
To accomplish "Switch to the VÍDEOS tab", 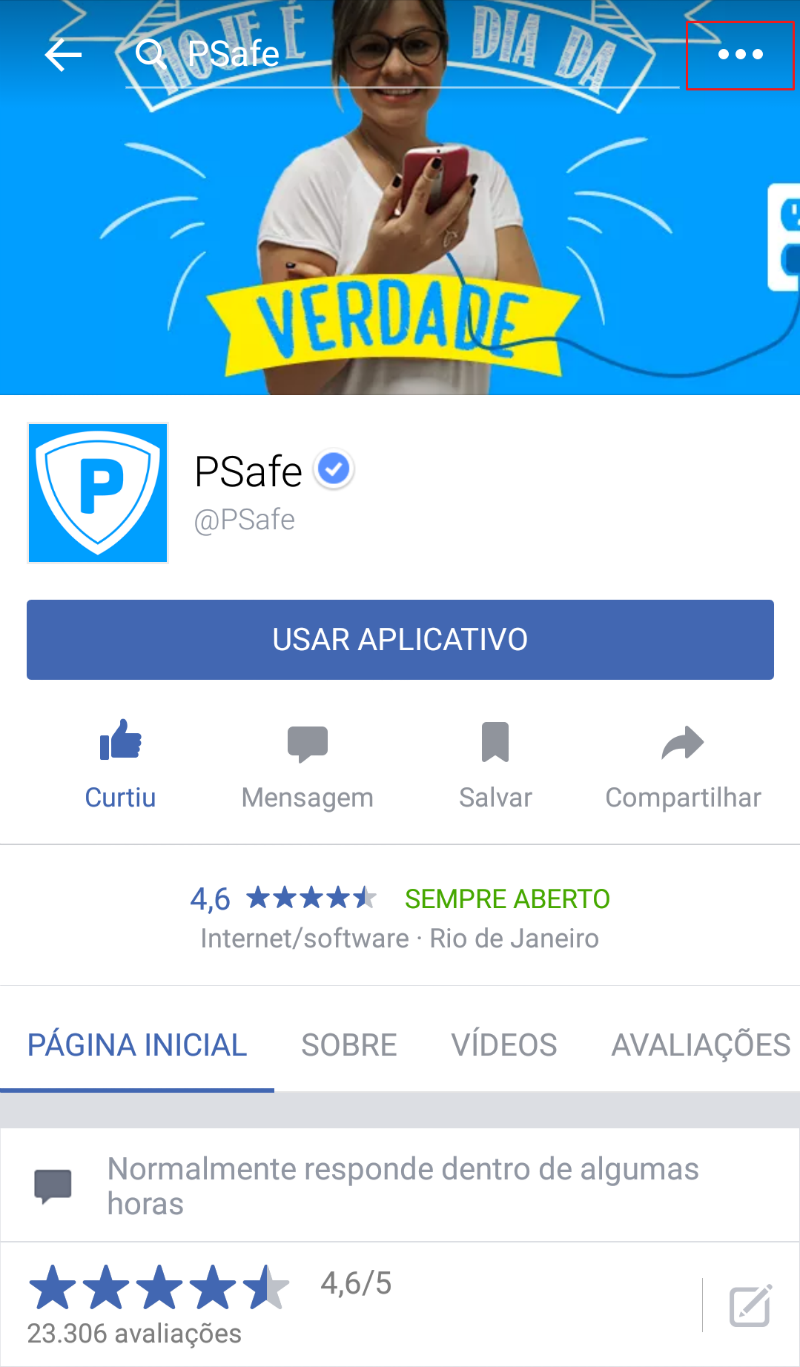I will (504, 1045).
